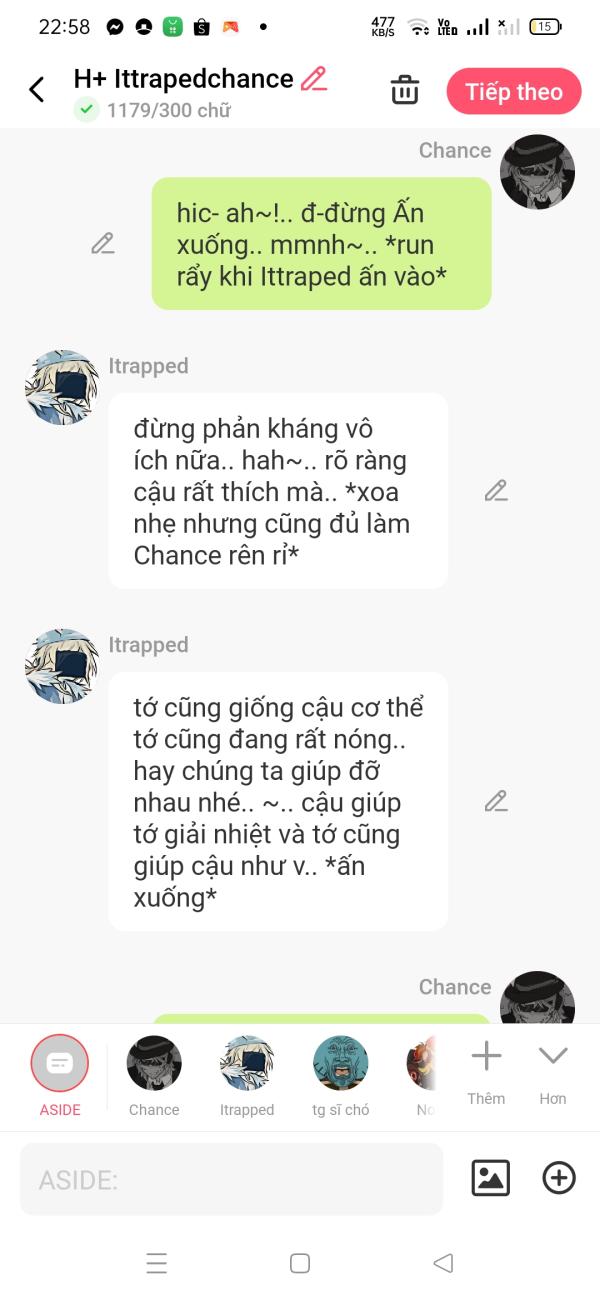Expand the Hơn options chevron

(x=553, y=1072)
